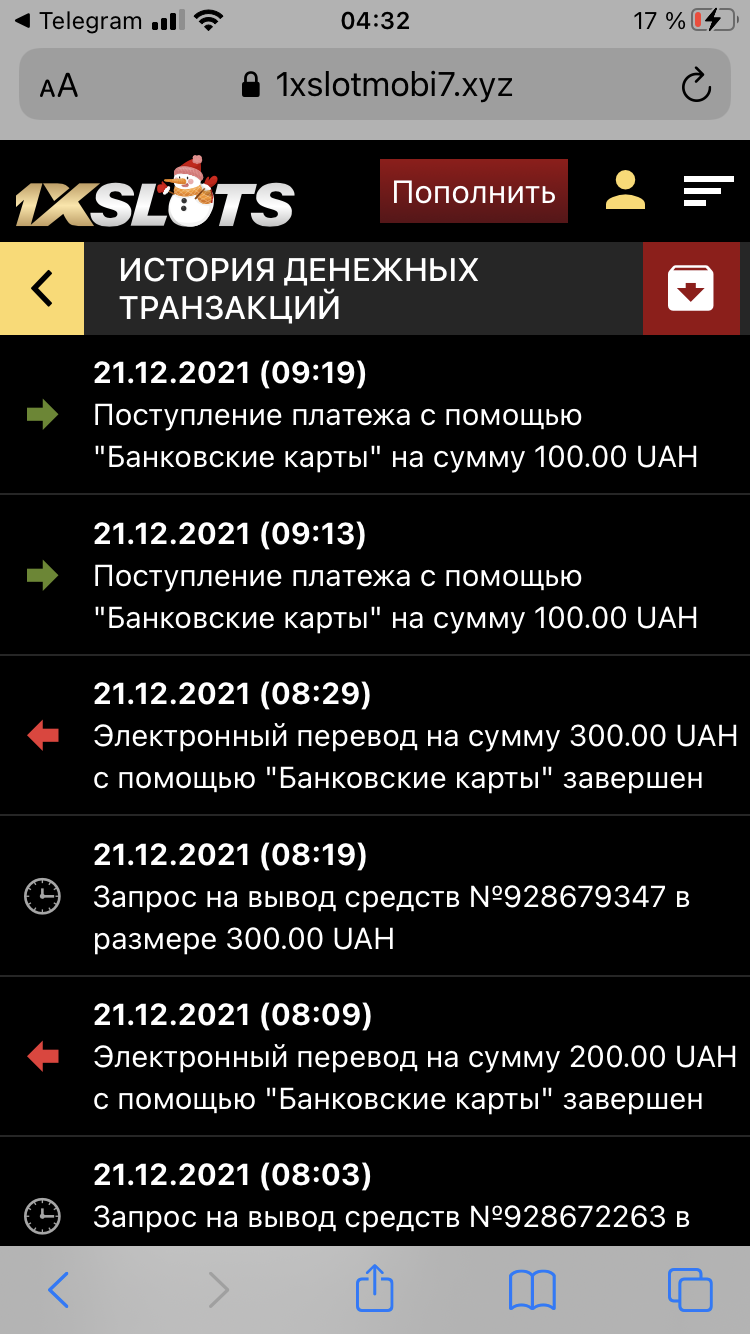Tap the 1XSLOTS logo to go home

(x=155, y=195)
